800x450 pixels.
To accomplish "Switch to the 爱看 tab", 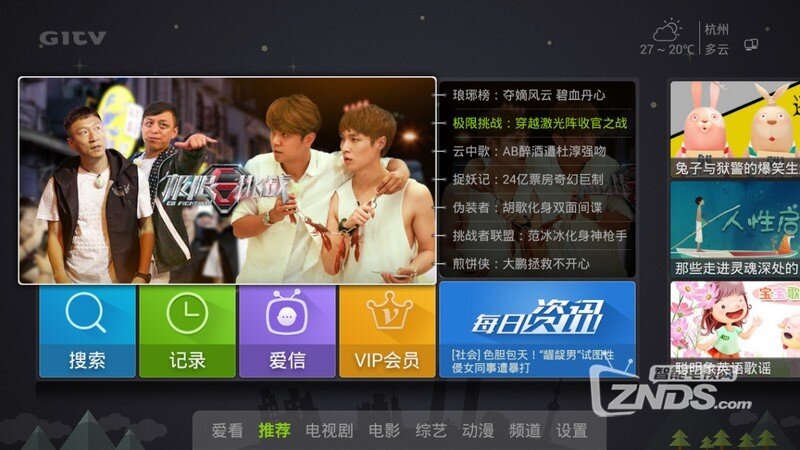I will coord(227,431).
